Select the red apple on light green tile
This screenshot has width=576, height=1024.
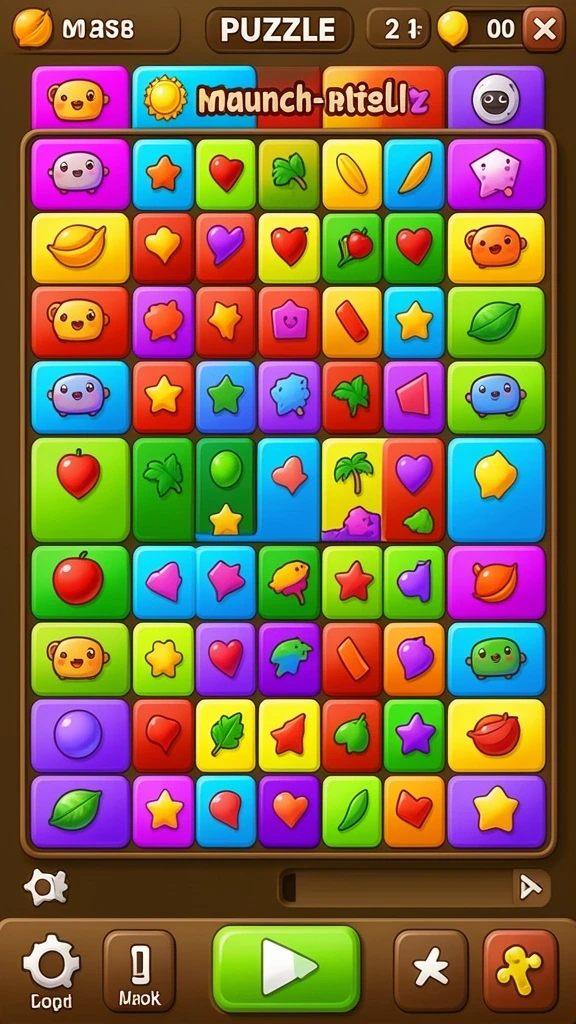pos(80,490)
